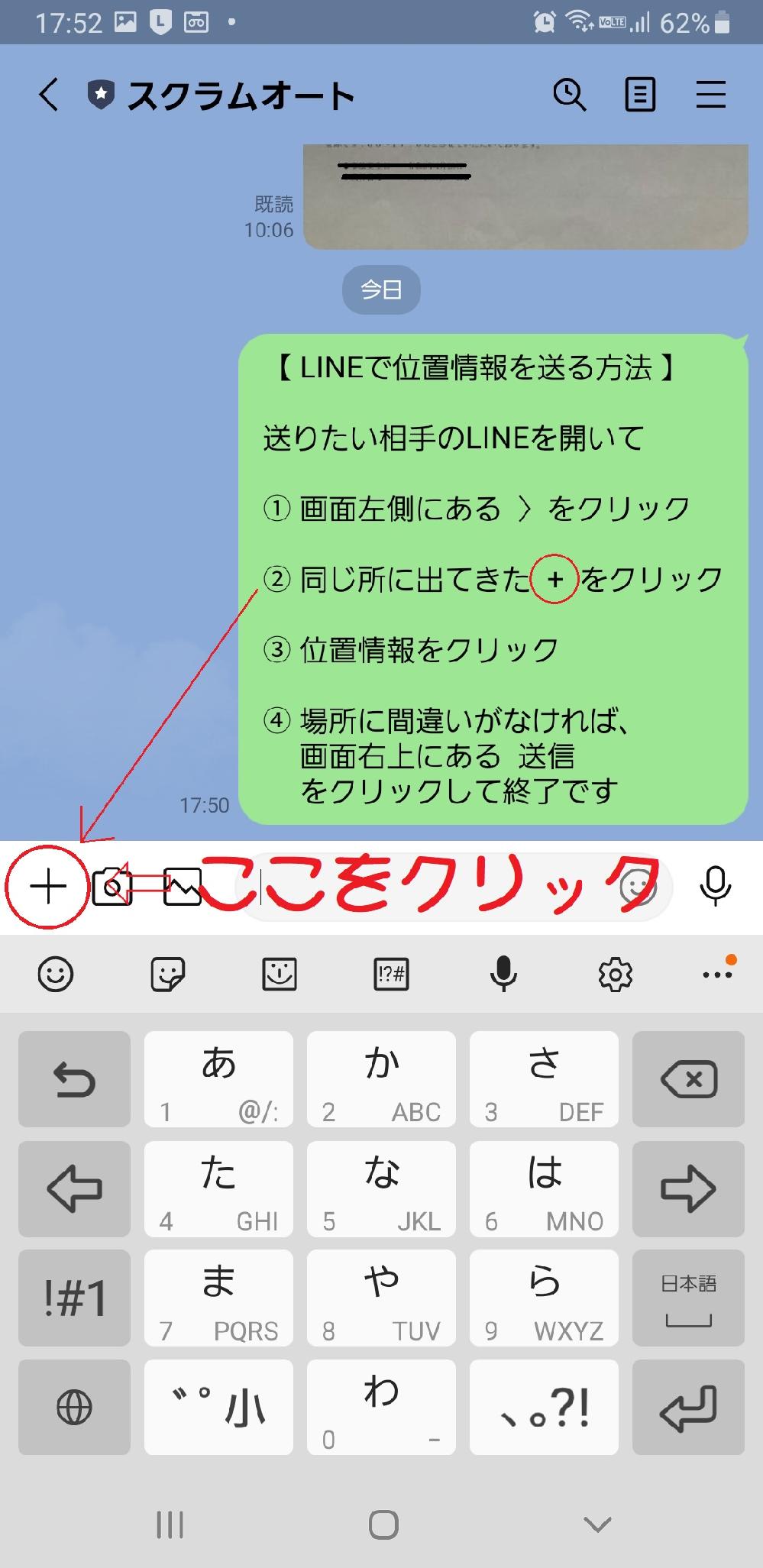Open the notes icon in header

640,95
